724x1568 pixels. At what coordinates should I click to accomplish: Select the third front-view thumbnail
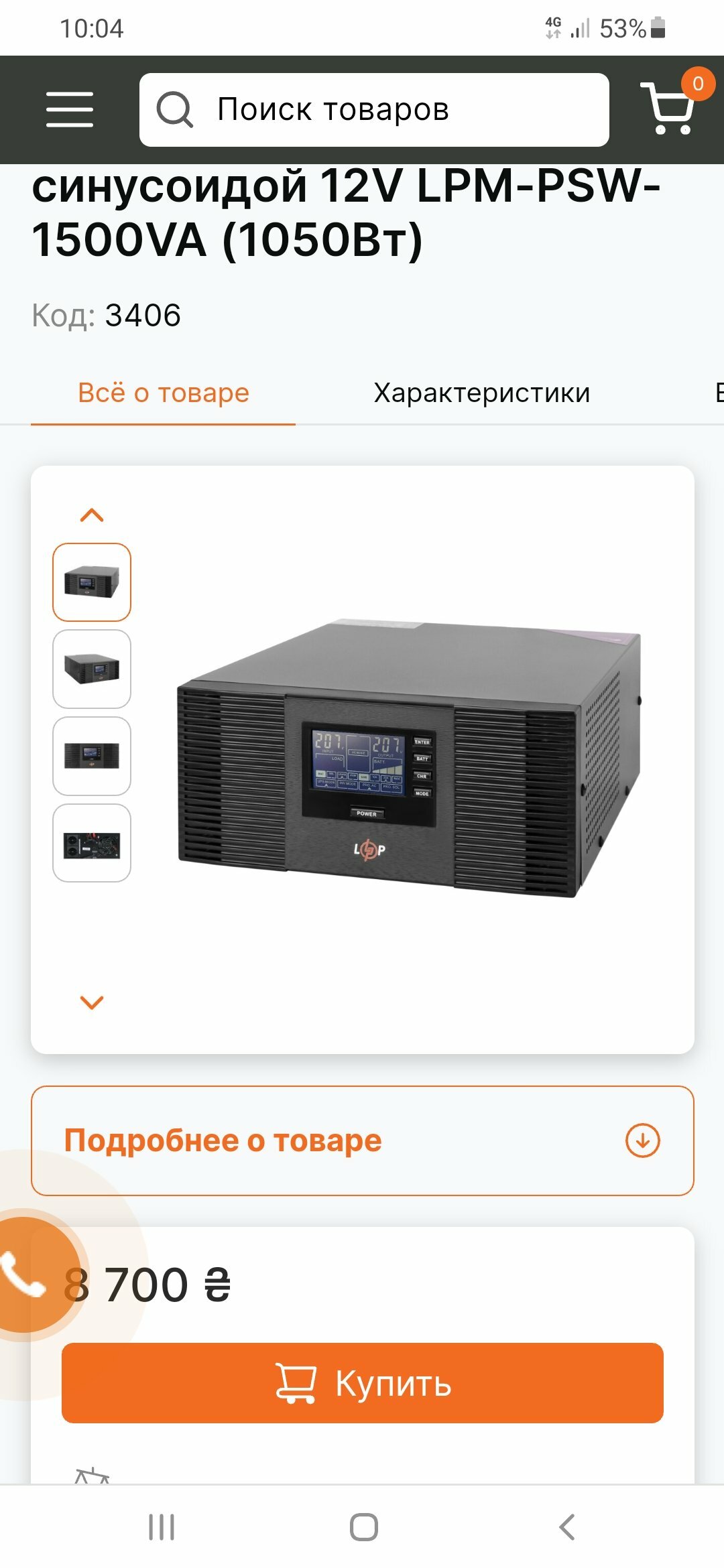pyautogui.click(x=92, y=756)
